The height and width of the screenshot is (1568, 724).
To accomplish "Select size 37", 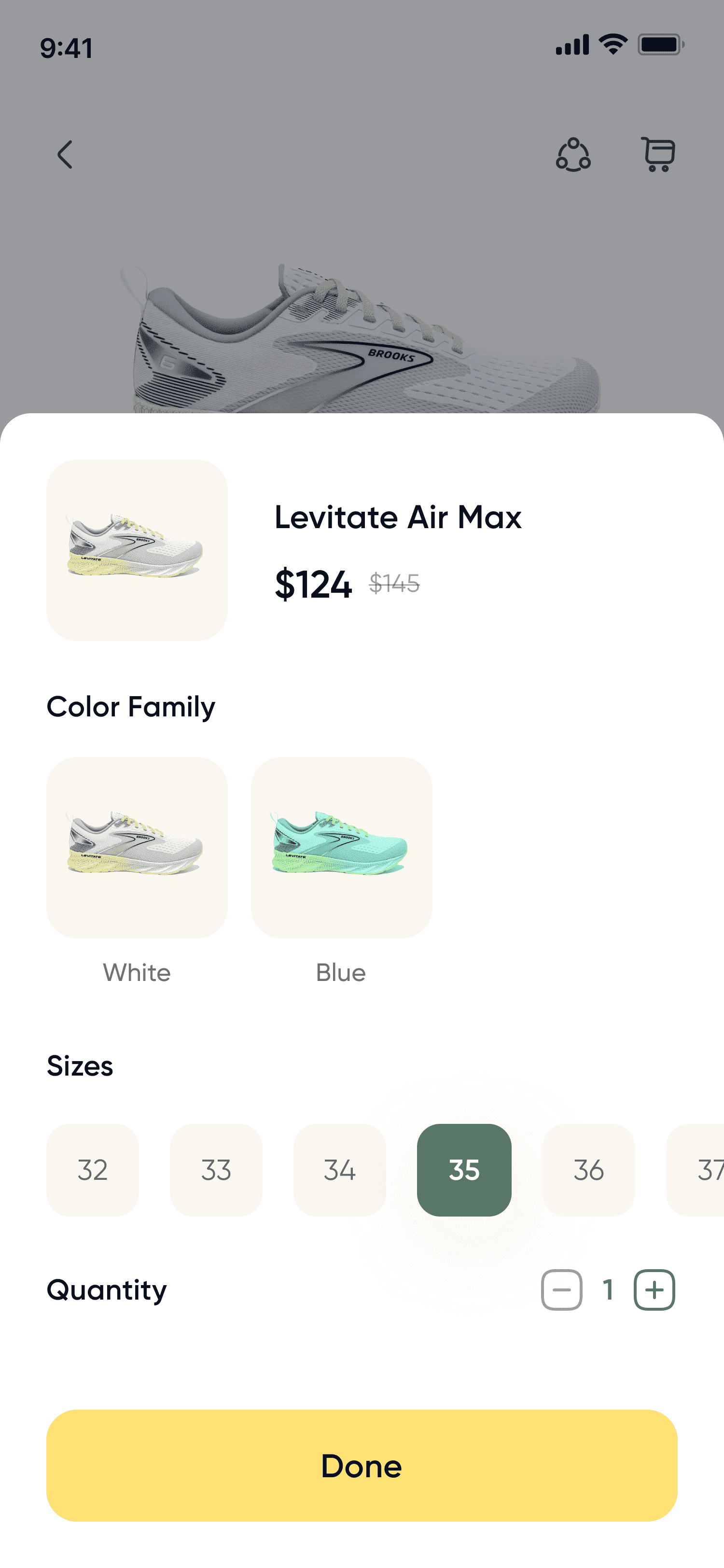I will click(696, 1170).
